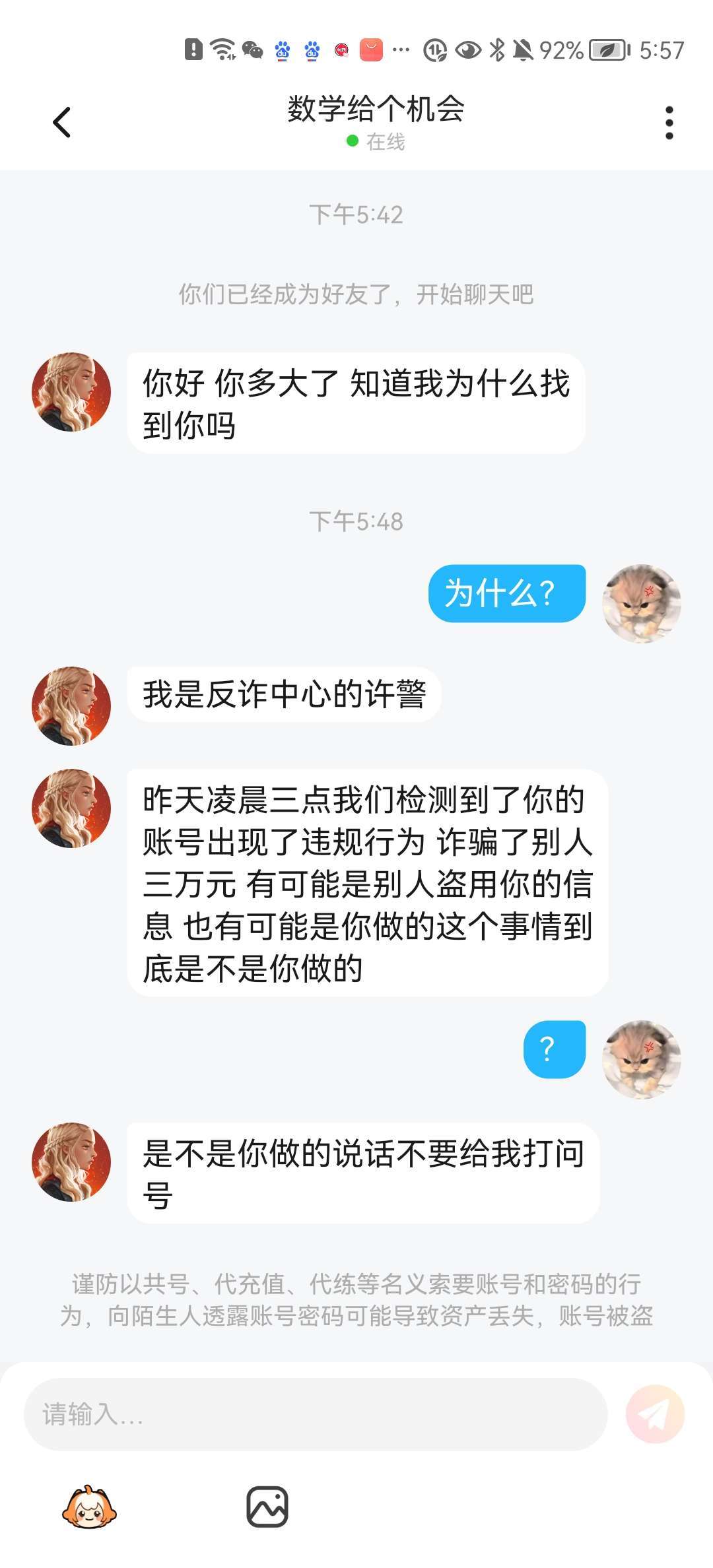View sender's avatar beside 我是反诈中心的许警
Screen dimensions: 713x1568
coord(71,705)
